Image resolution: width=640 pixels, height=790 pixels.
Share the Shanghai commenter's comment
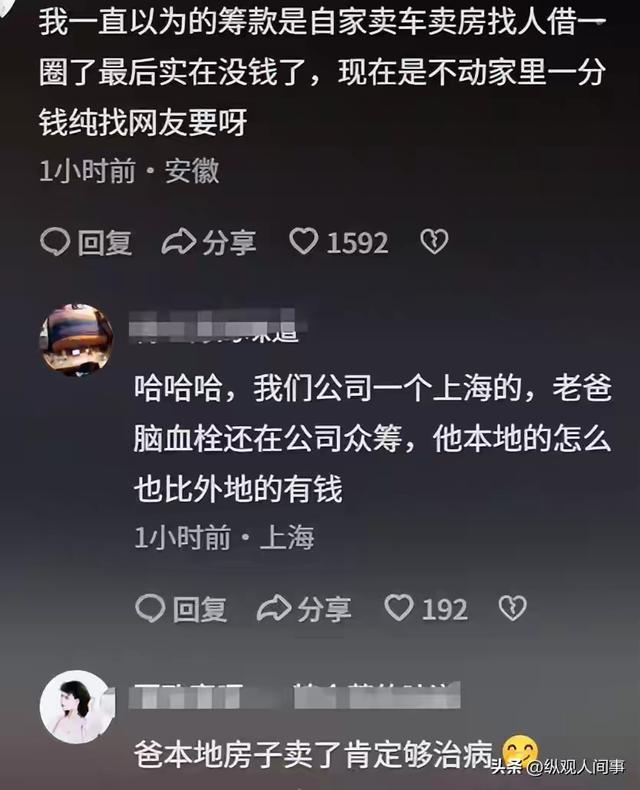[304, 607]
